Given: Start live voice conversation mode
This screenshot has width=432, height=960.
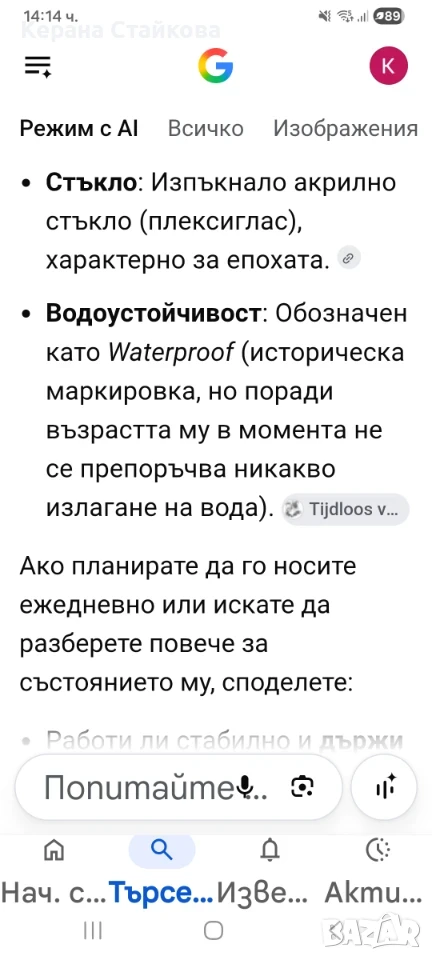Looking at the screenshot, I should click(x=385, y=787).
